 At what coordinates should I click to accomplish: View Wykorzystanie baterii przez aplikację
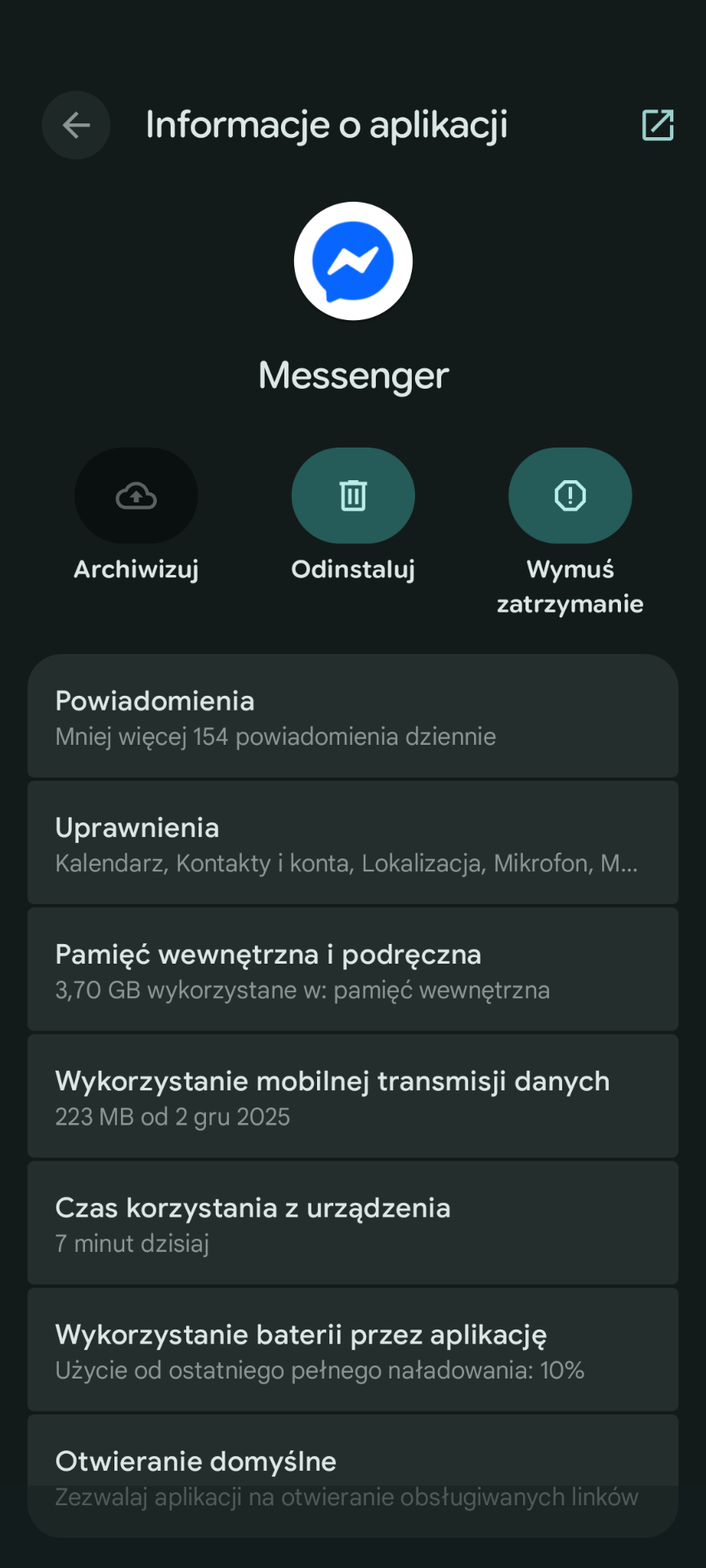[x=353, y=1350]
